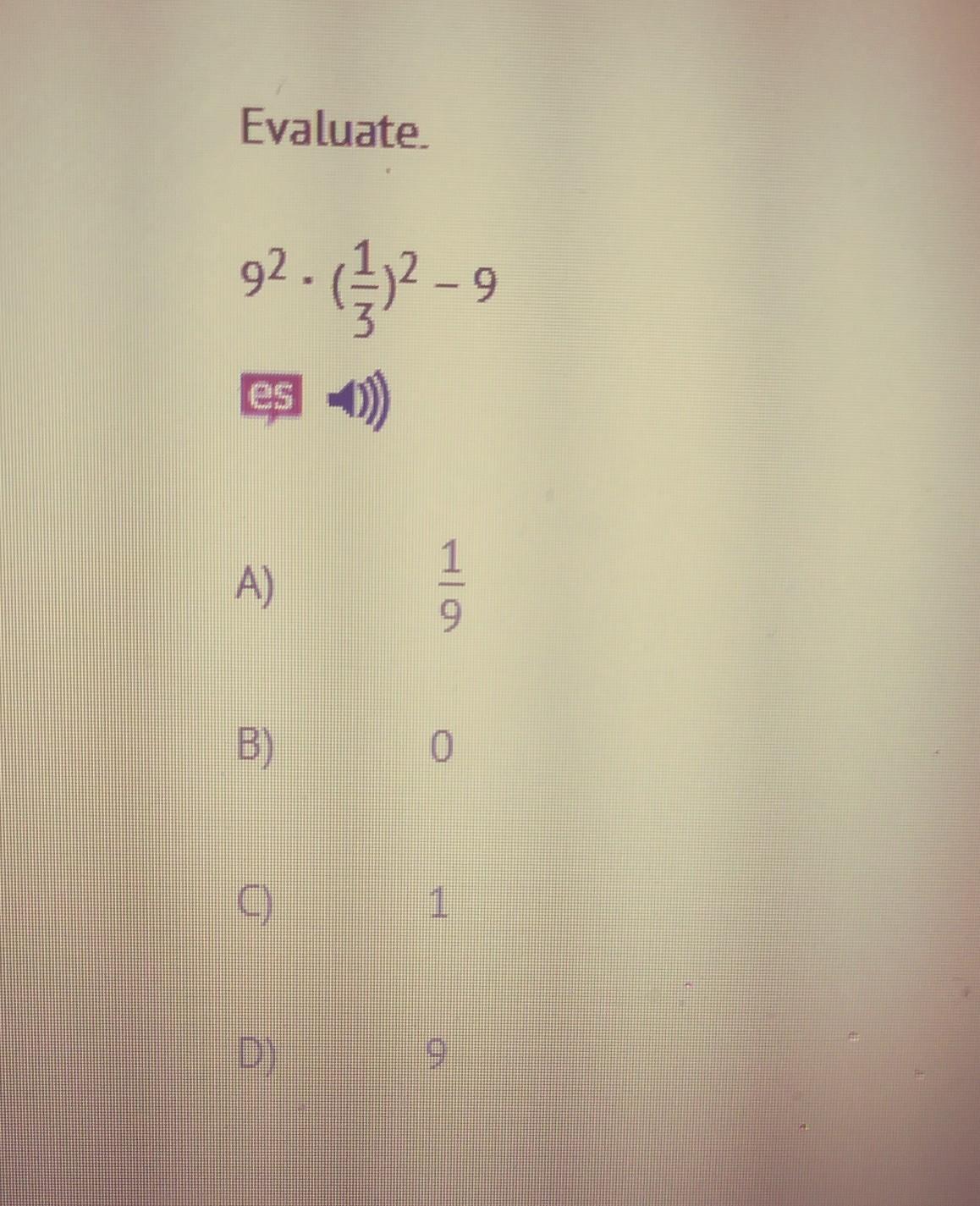Screen dimensions: 980x1206
Task: Select answer A) one ninth
Action: point(256,586)
